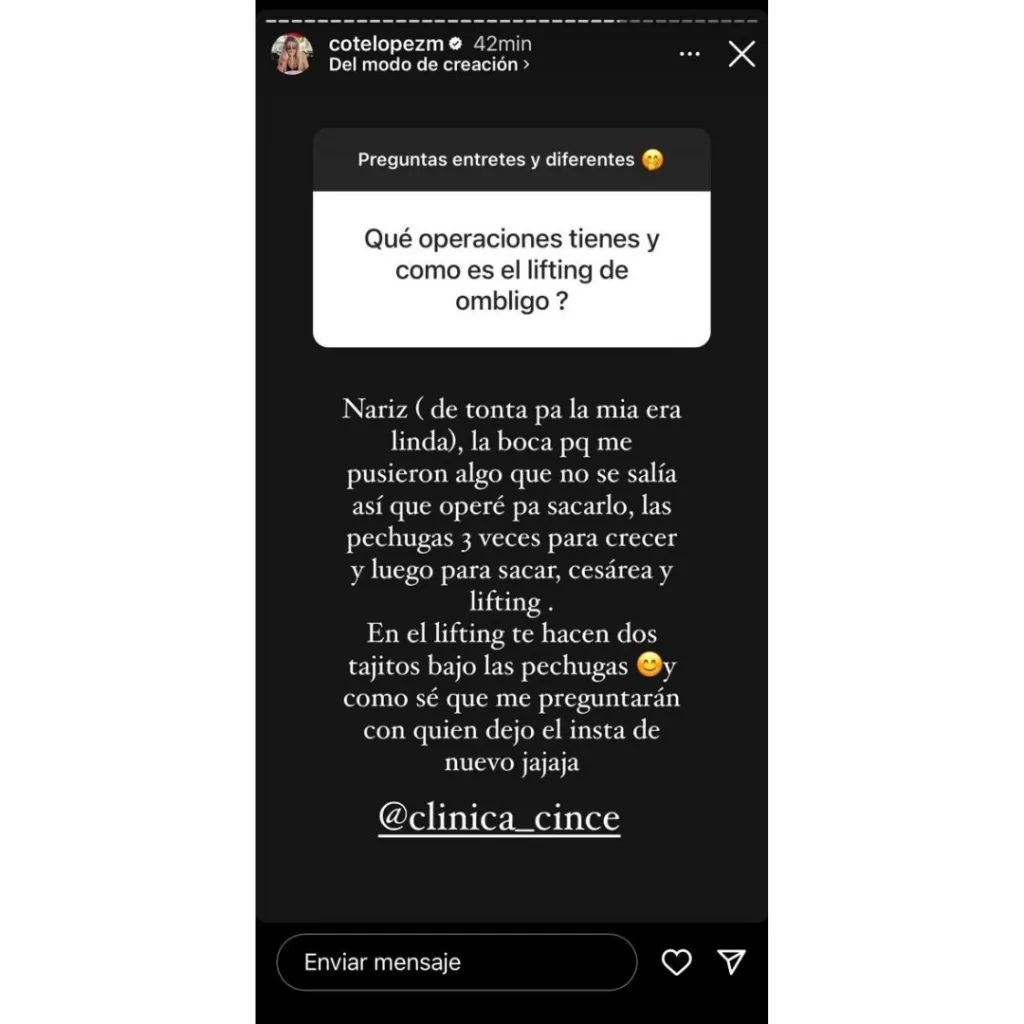
Task: Like this story with the heart
Action: coord(677,962)
